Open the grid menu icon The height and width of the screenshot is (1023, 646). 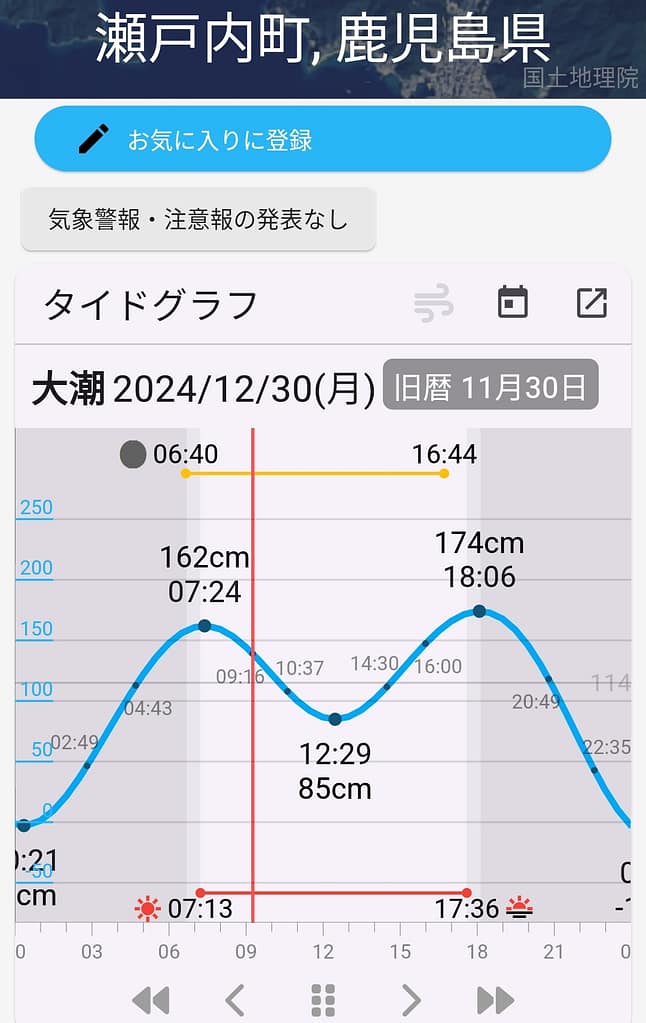322,999
